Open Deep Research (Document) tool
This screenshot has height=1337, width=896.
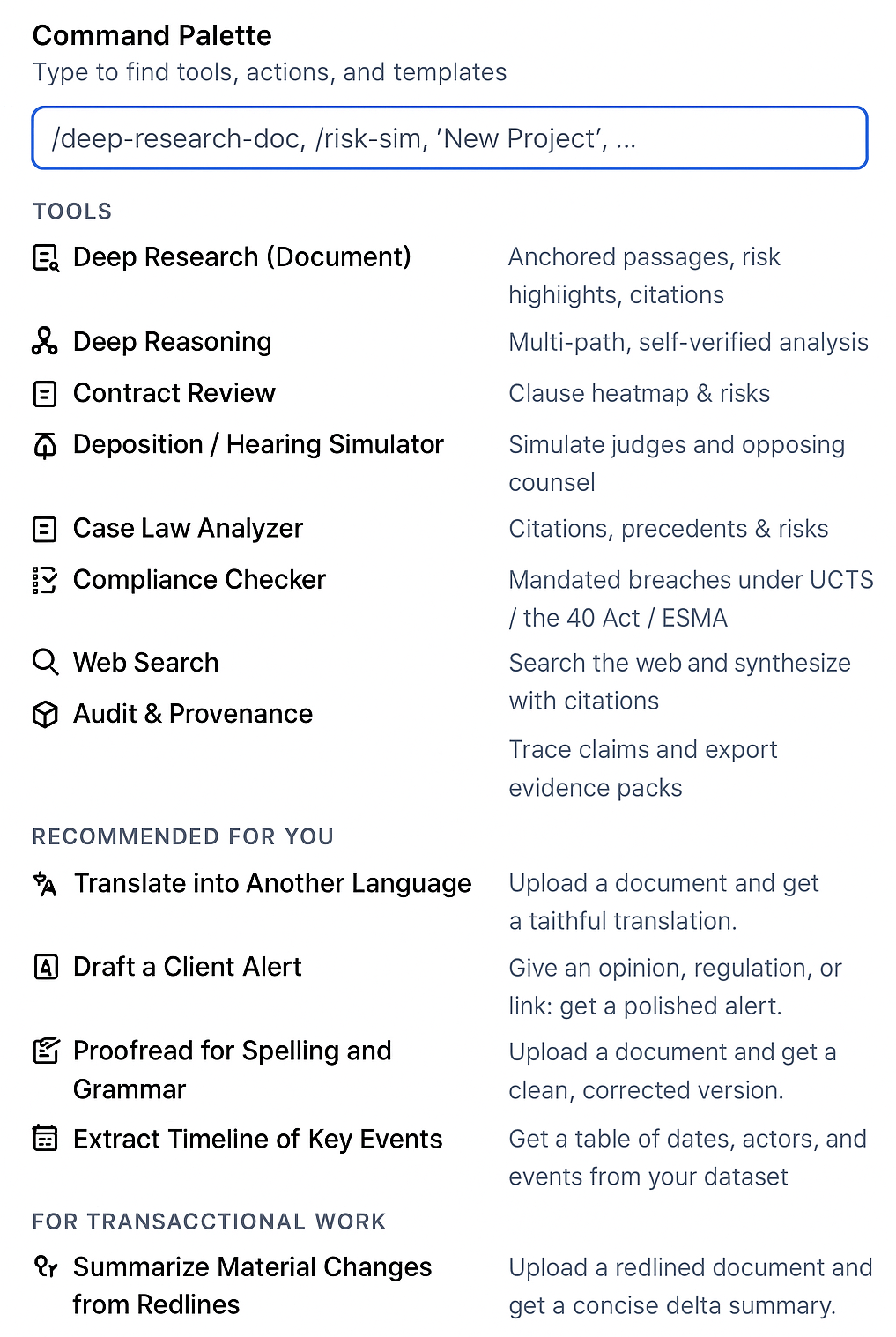(241, 257)
